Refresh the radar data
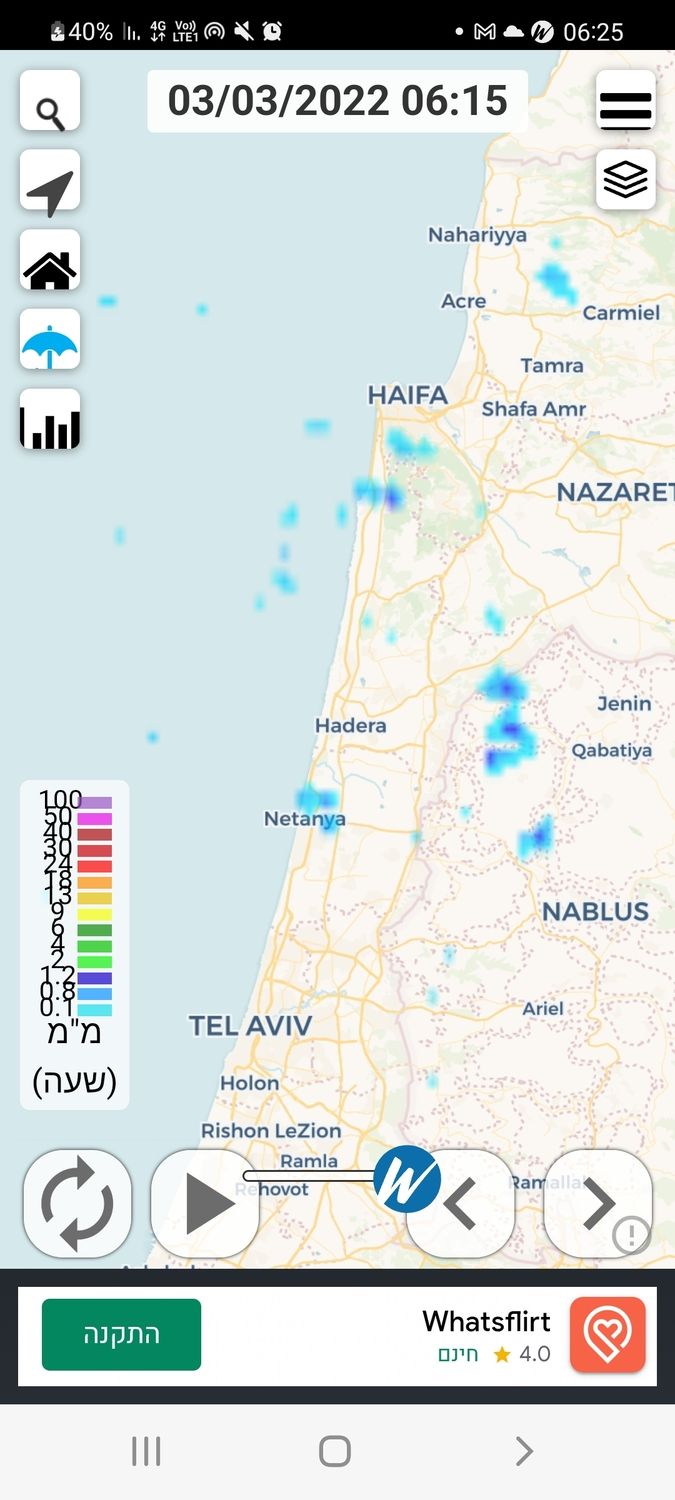The width and height of the screenshot is (675, 1500). [x=78, y=1203]
